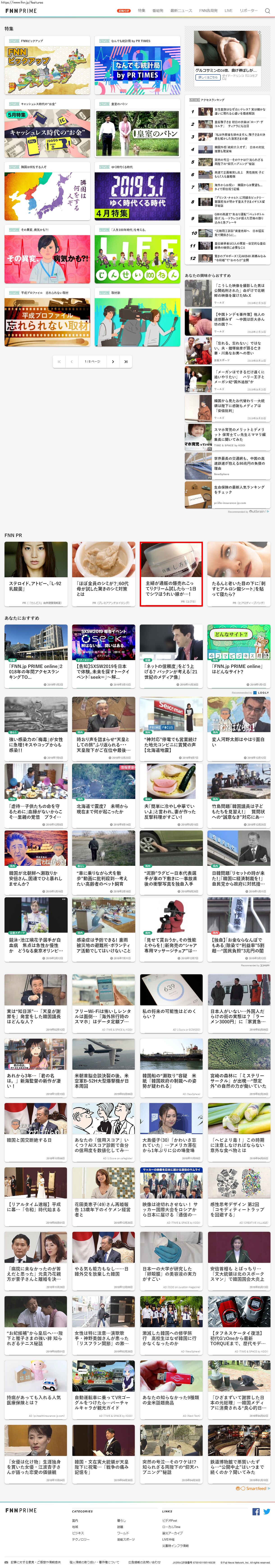Viewport: 275px width, 1568px height.
Task: Open the LIVE nav item
Action: (228, 10)
